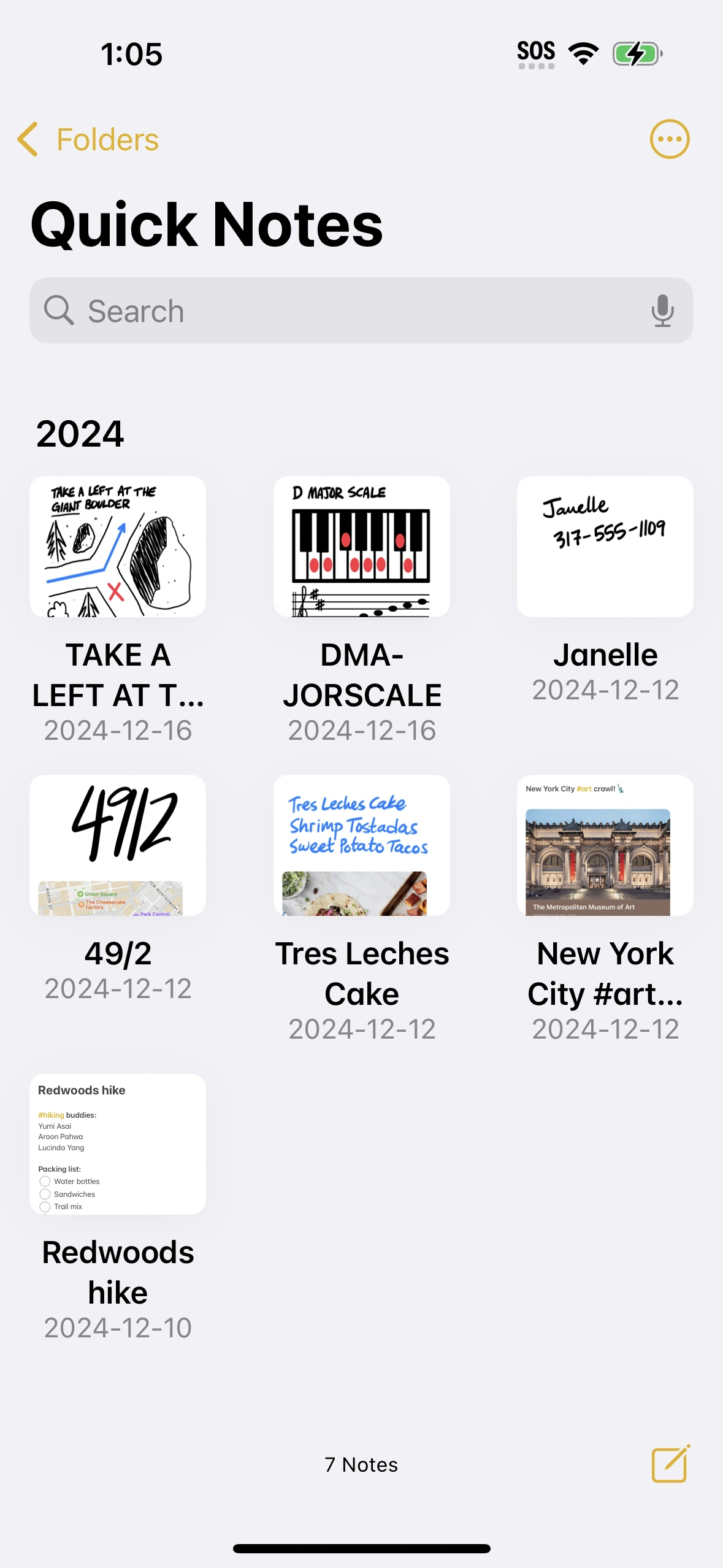Open the more options menu
The image size is (723, 1568).
(x=669, y=139)
